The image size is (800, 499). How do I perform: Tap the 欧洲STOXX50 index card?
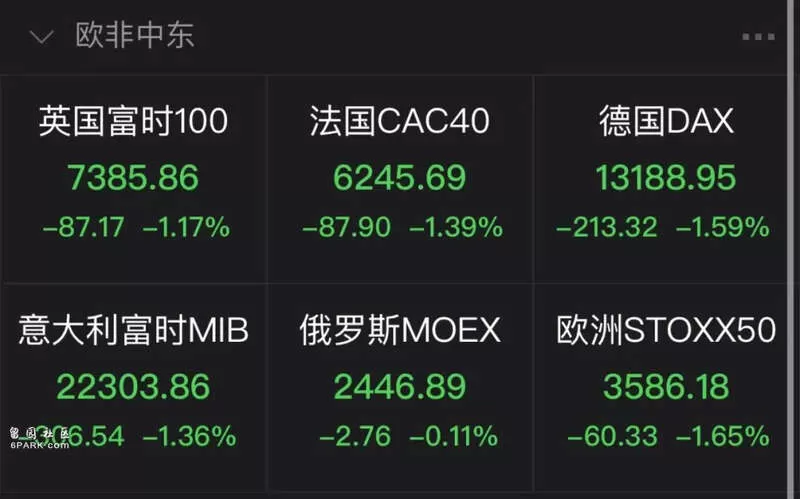click(661, 388)
